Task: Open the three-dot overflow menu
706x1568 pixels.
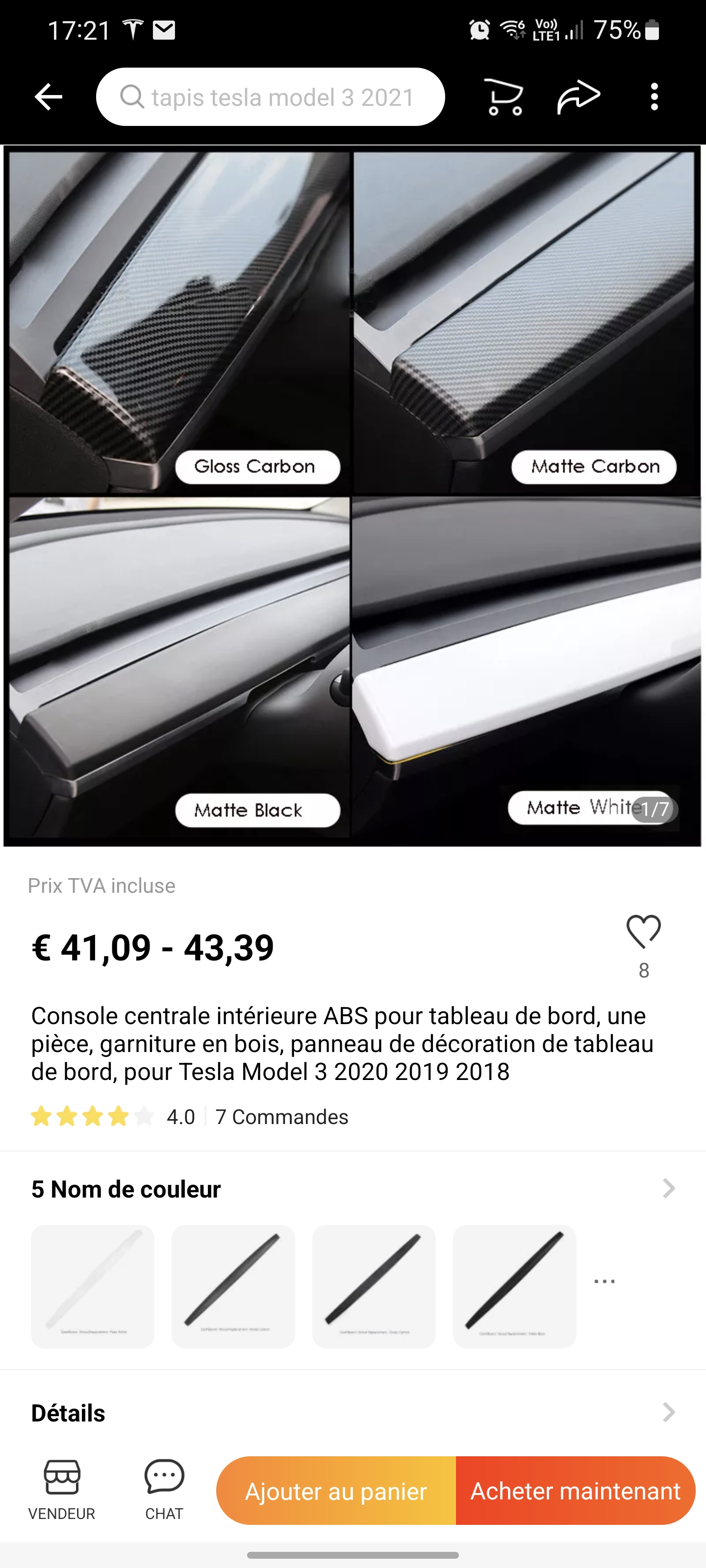Action: pos(654,97)
